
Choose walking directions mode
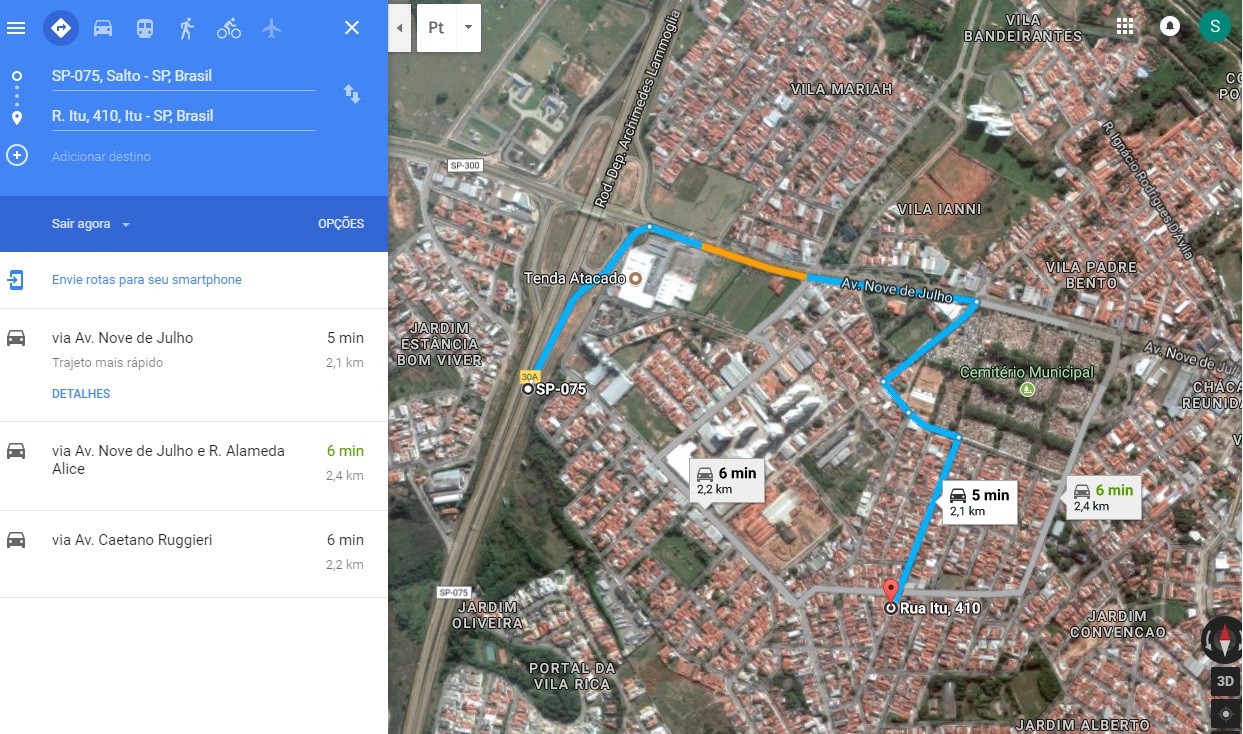187,28
